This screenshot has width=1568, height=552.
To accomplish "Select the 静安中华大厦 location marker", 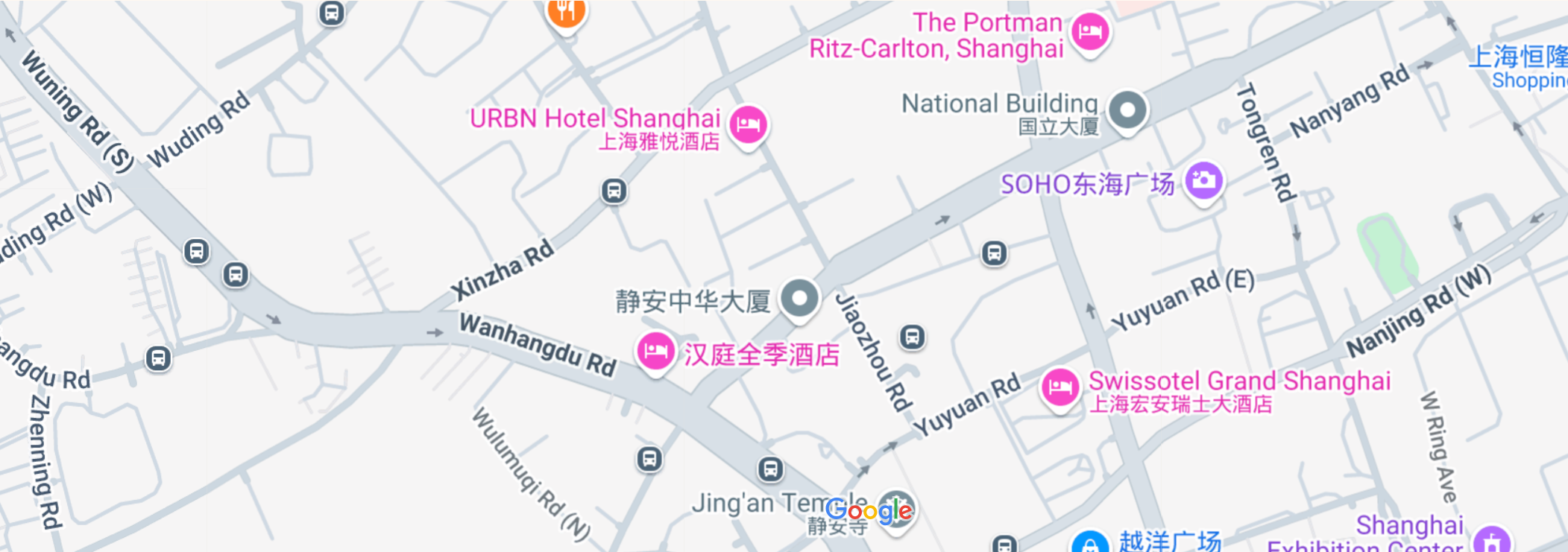I will (799, 298).
